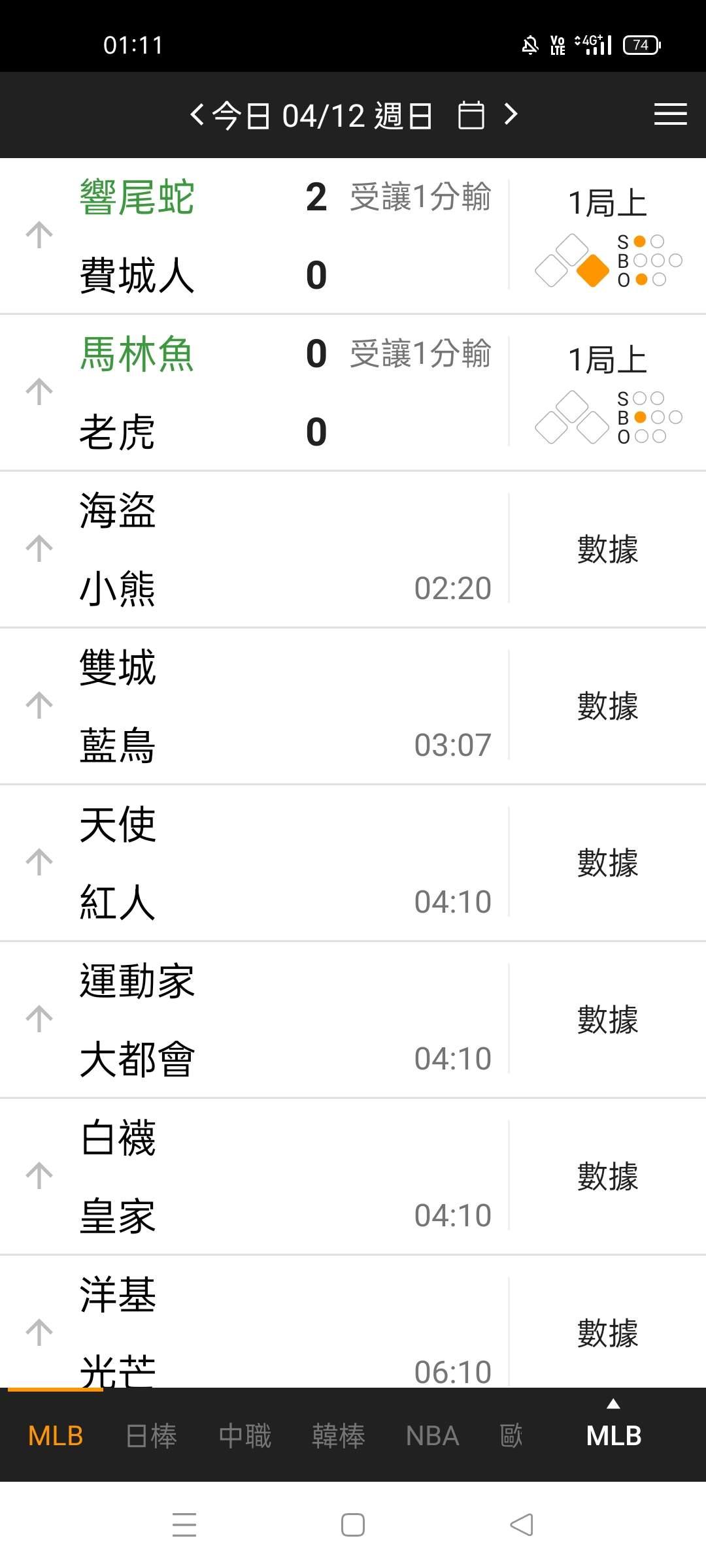
Task: Switch to the NBA tab
Action: [432, 1436]
